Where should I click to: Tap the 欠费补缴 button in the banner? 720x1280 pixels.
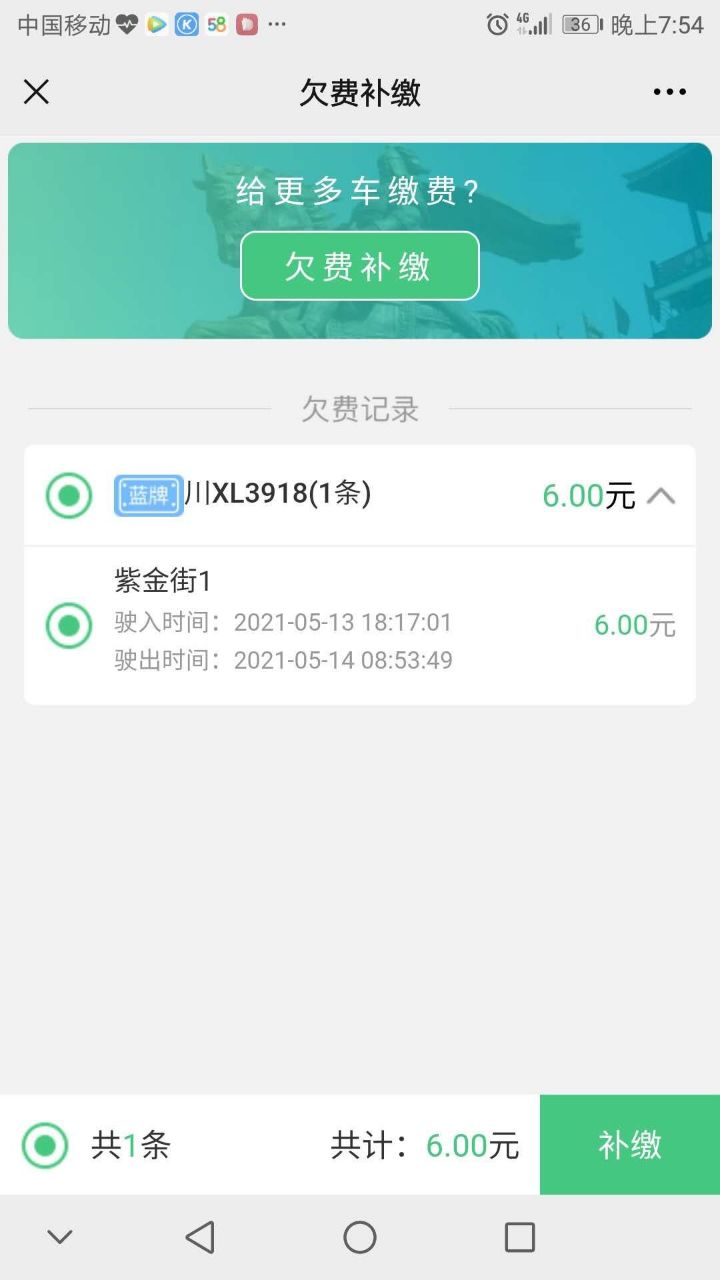360,266
